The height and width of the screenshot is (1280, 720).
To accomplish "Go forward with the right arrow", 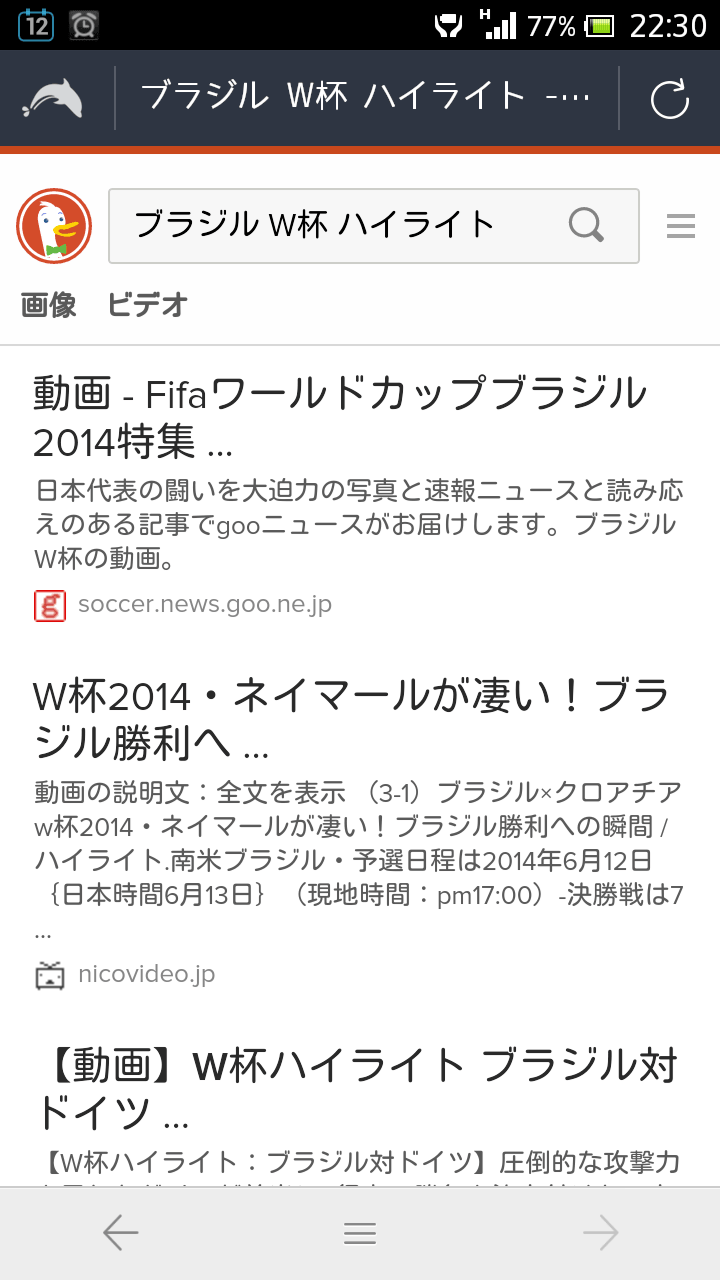I will click(601, 1234).
